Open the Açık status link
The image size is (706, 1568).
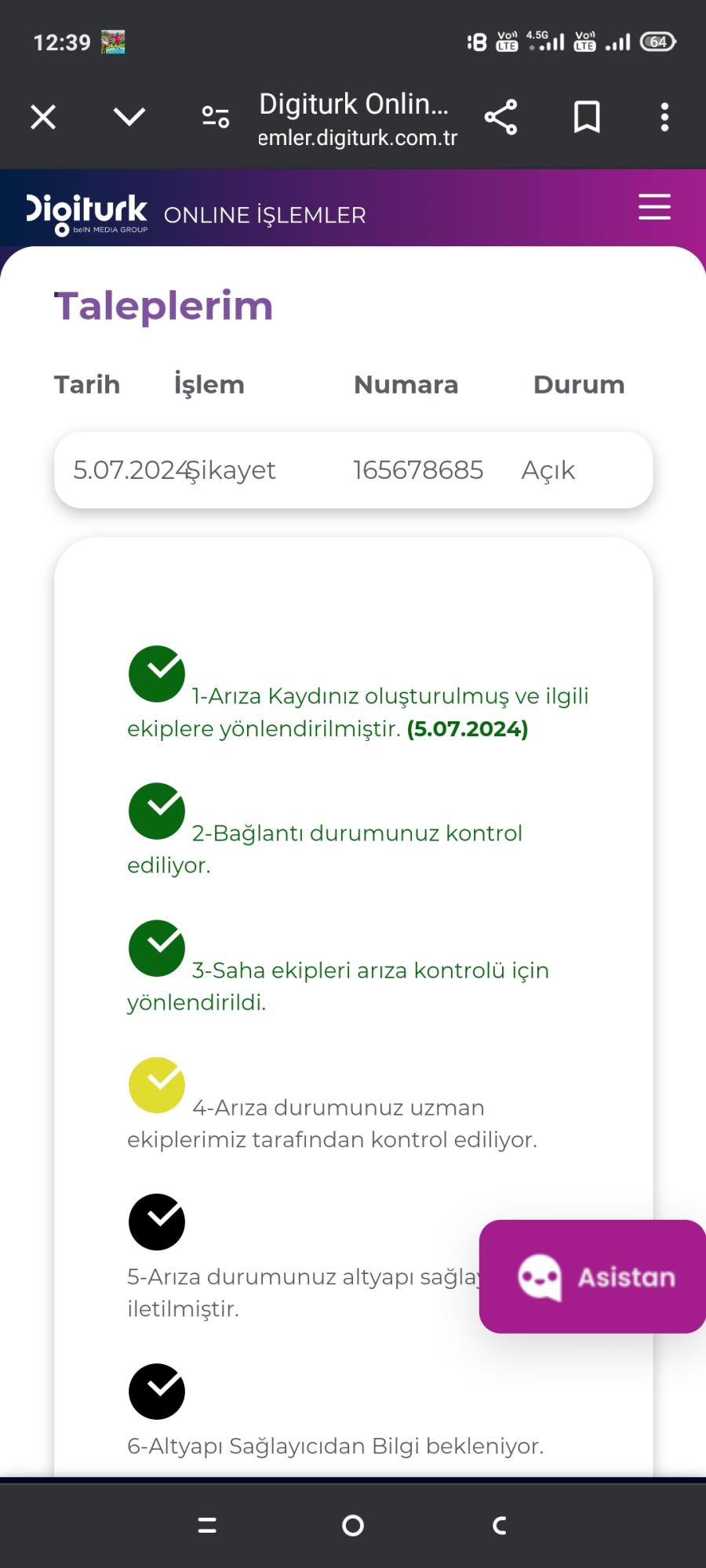click(x=548, y=469)
